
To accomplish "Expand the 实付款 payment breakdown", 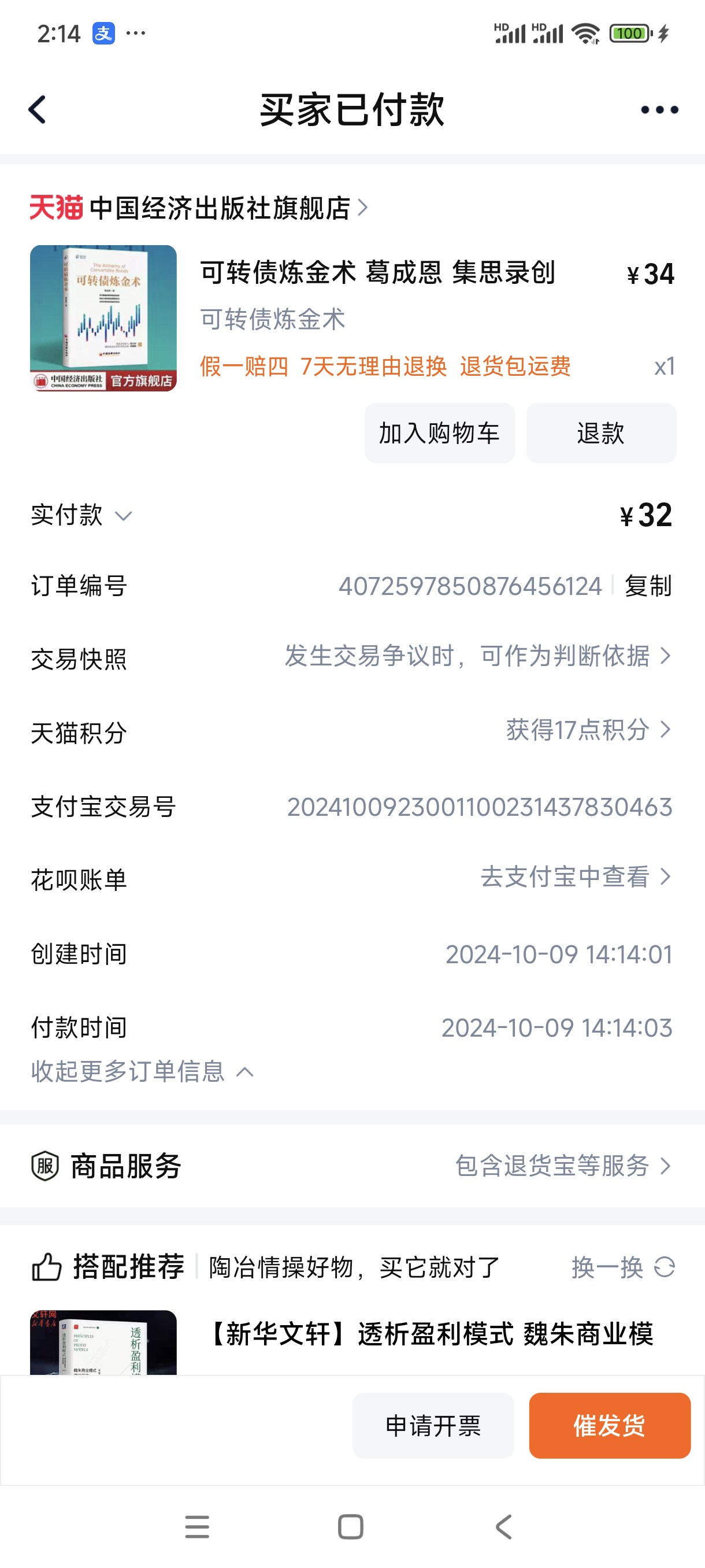I will pos(82,516).
